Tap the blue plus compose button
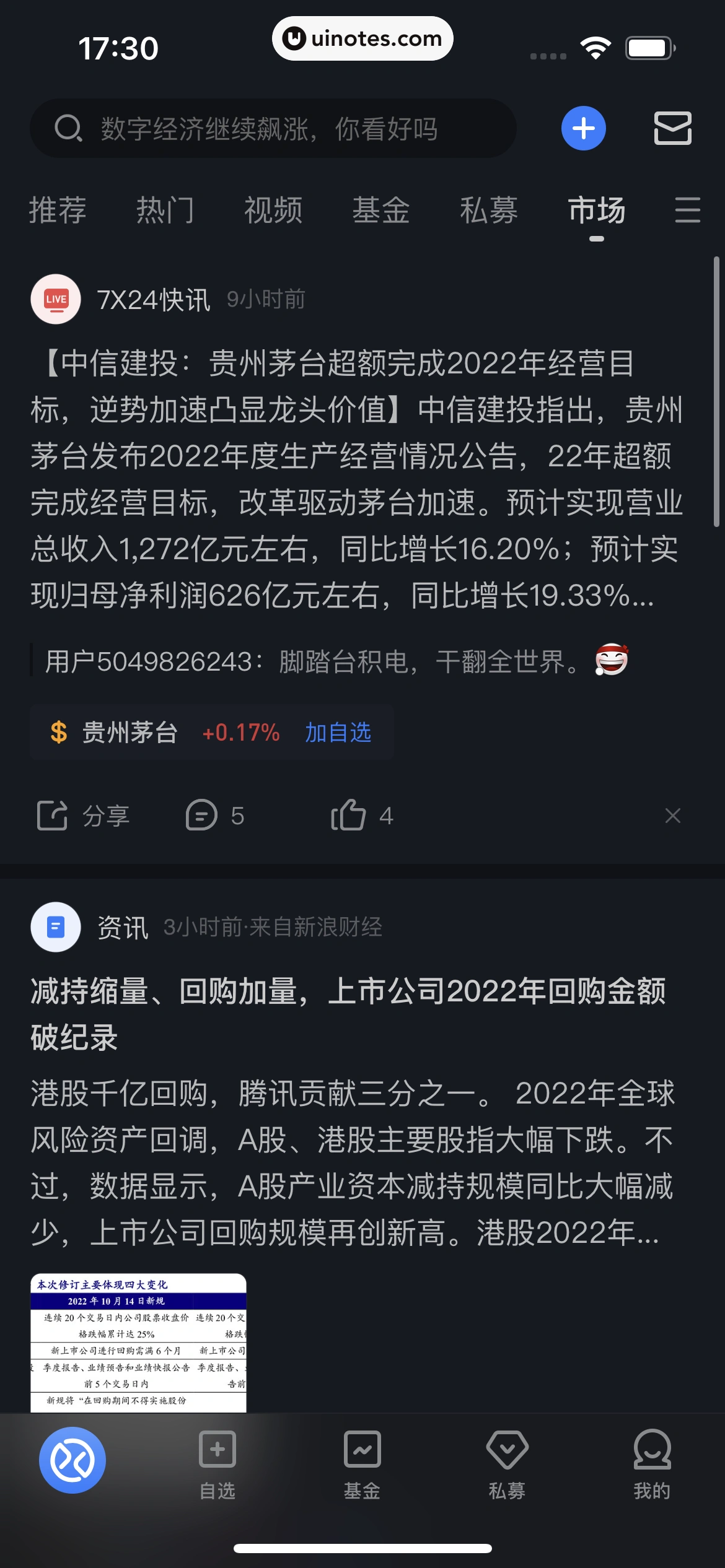This screenshot has height=1568, width=725. tap(581, 128)
